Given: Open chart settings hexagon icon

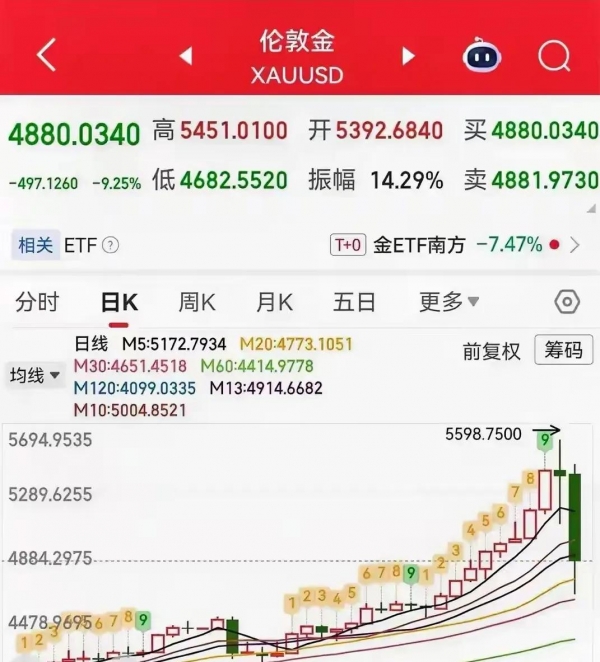Looking at the screenshot, I should (567, 302).
